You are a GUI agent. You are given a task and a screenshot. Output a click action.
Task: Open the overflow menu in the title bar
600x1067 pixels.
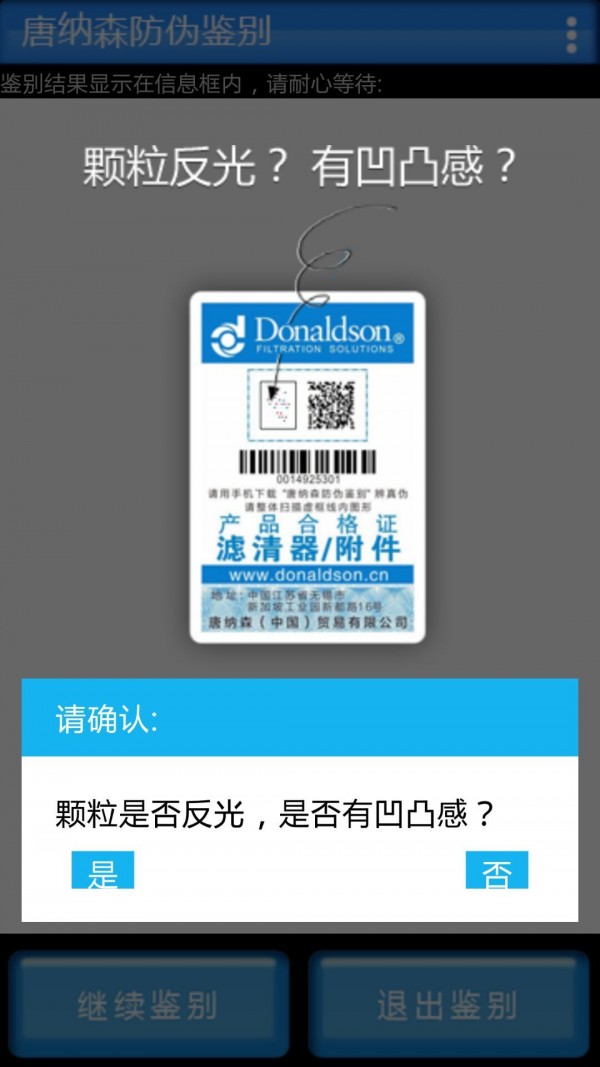pyautogui.click(x=571, y=34)
